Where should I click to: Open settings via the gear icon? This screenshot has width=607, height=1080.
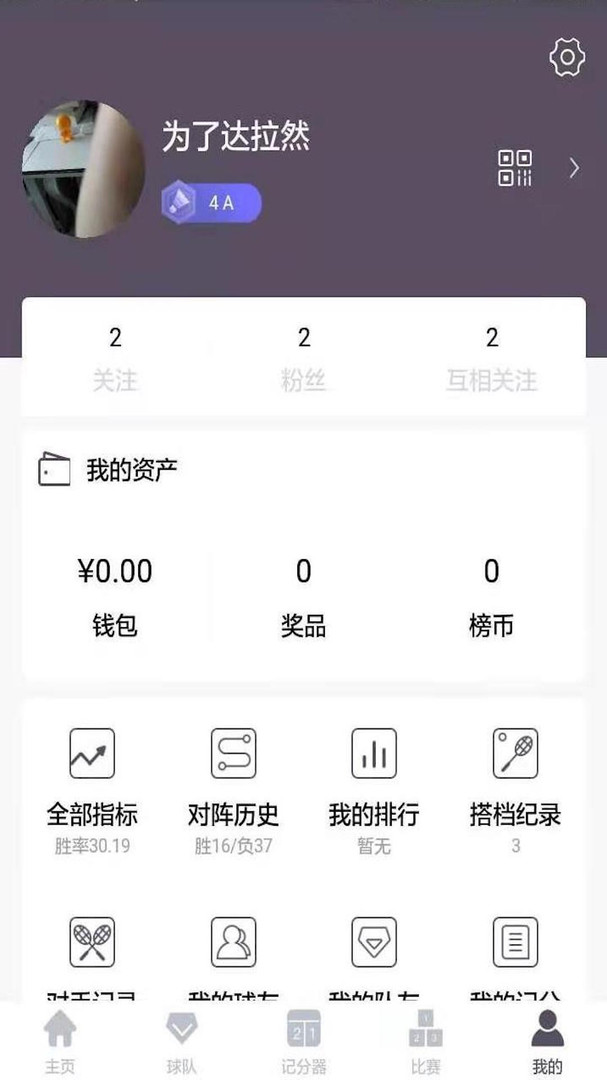(567, 58)
